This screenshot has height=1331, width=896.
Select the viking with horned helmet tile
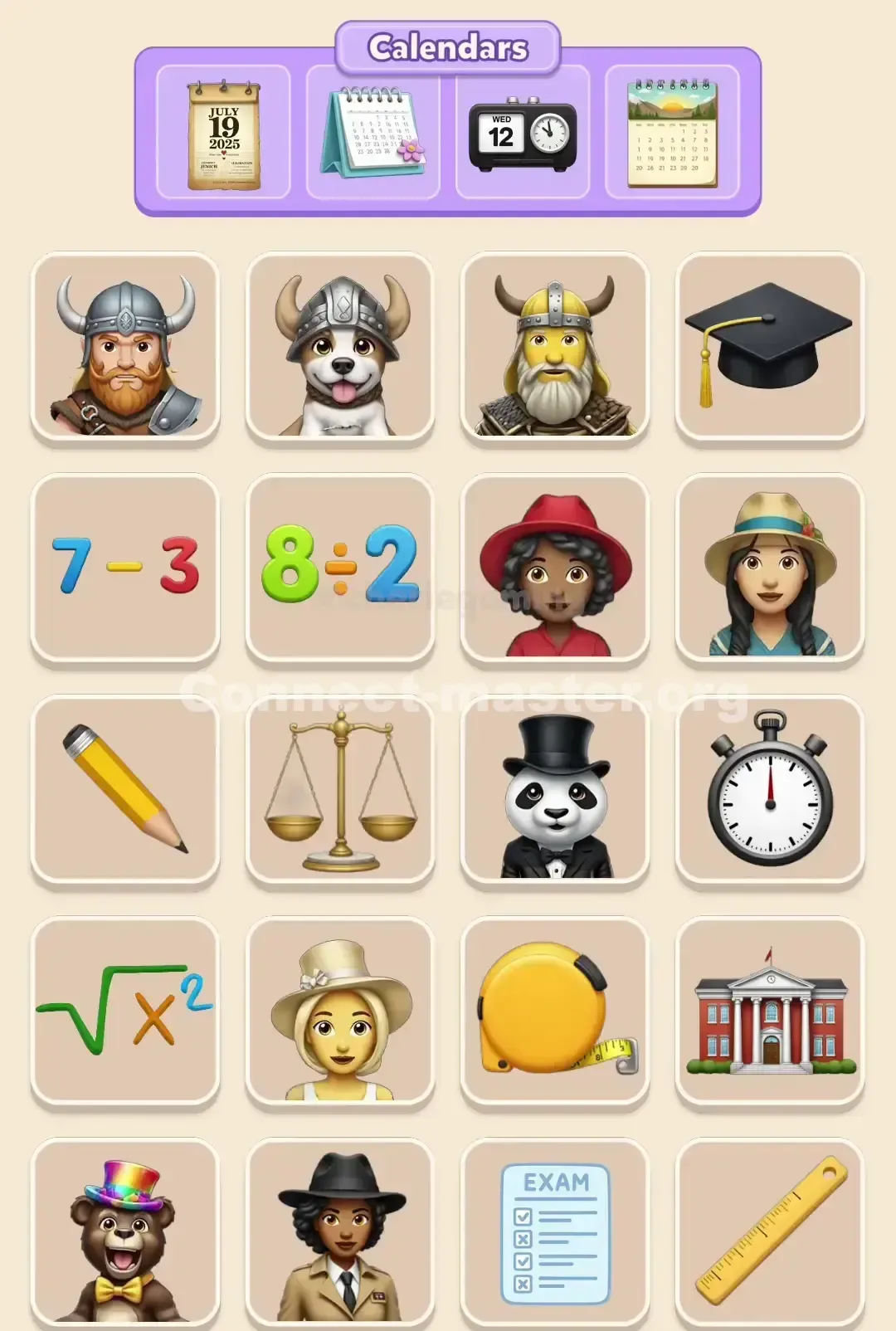pyautogui.click(x=124, y=349)
